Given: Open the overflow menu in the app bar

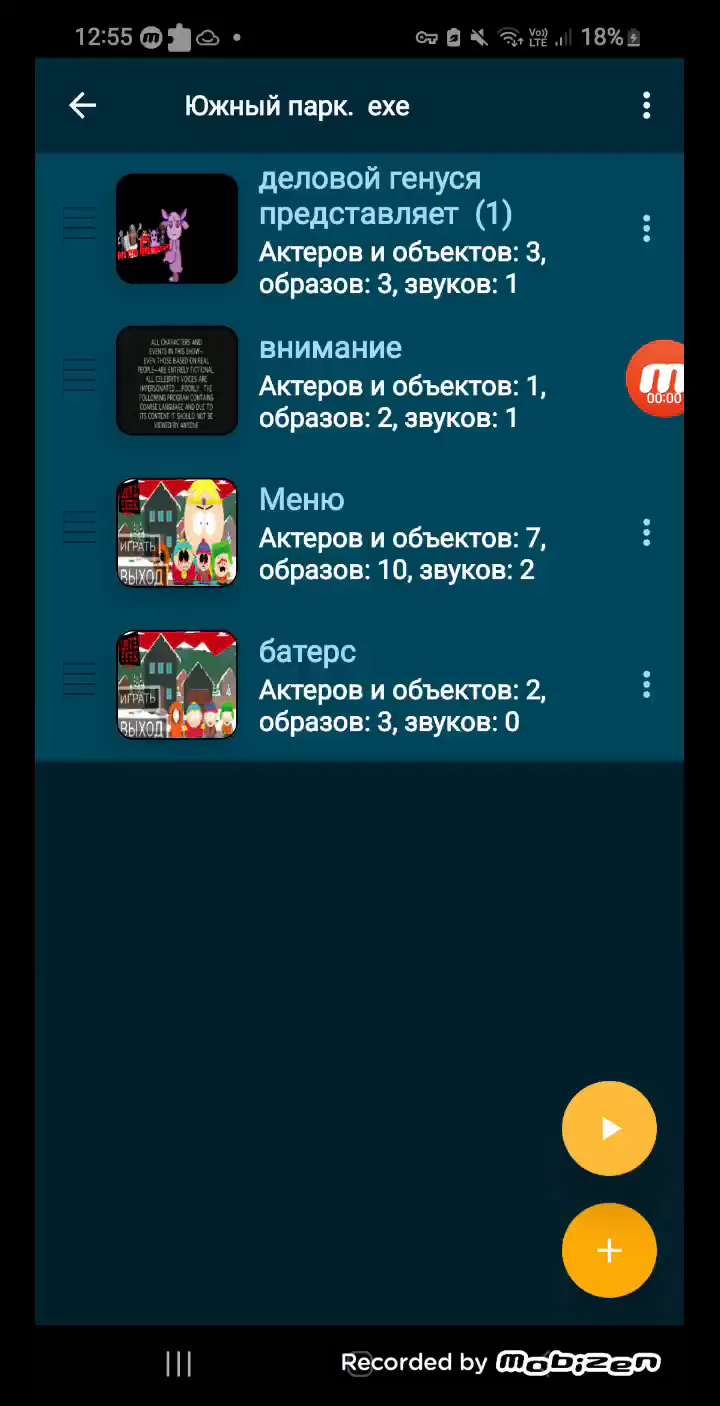Looking at the screenshot, I should click(x=646, y=105).
